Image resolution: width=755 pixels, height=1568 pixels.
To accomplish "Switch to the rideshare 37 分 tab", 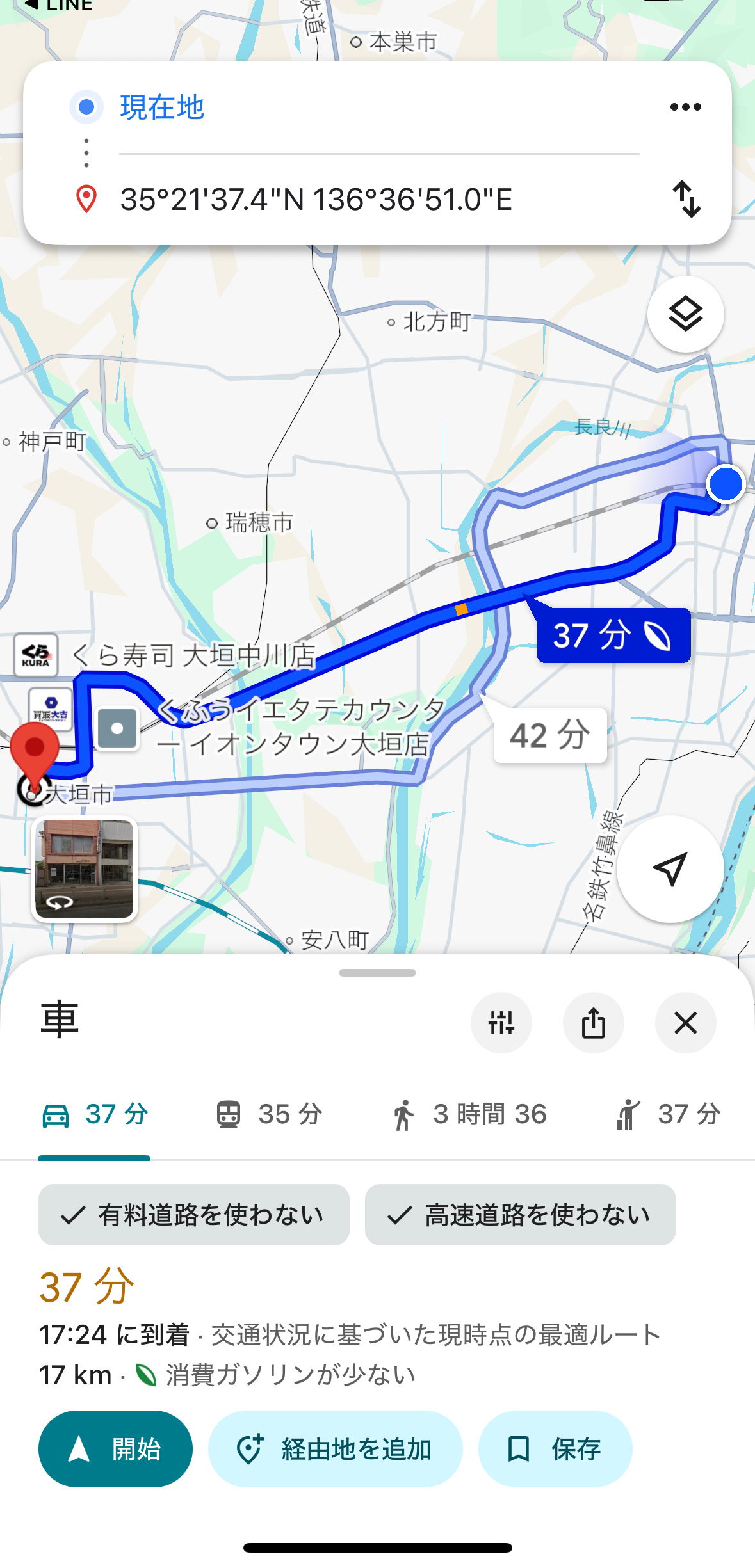I will [x=668, y=1114].
